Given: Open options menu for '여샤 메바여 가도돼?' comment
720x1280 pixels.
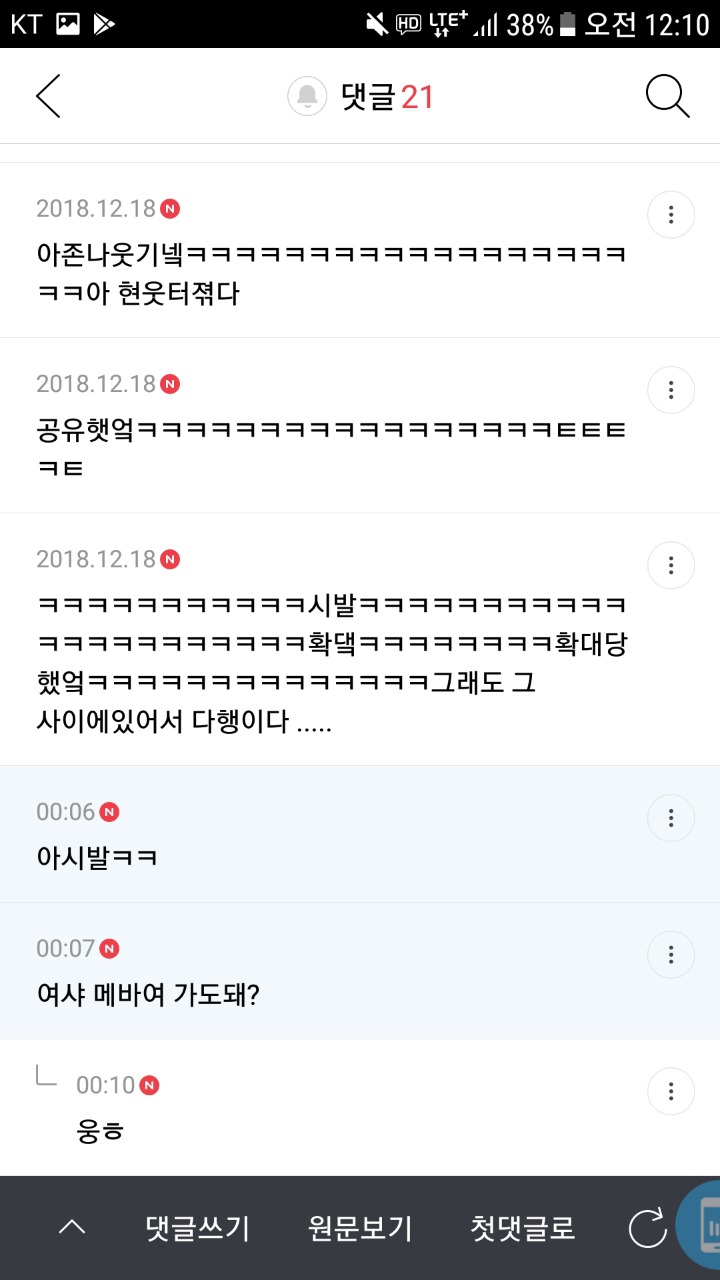Looking at the screenshot, I should [x=670, y=954].
